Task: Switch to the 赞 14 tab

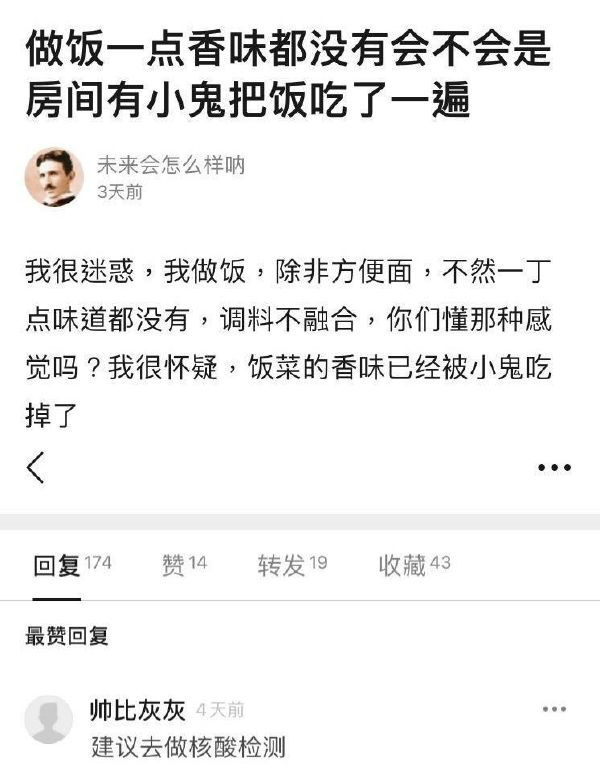Action: coord(184,565)
